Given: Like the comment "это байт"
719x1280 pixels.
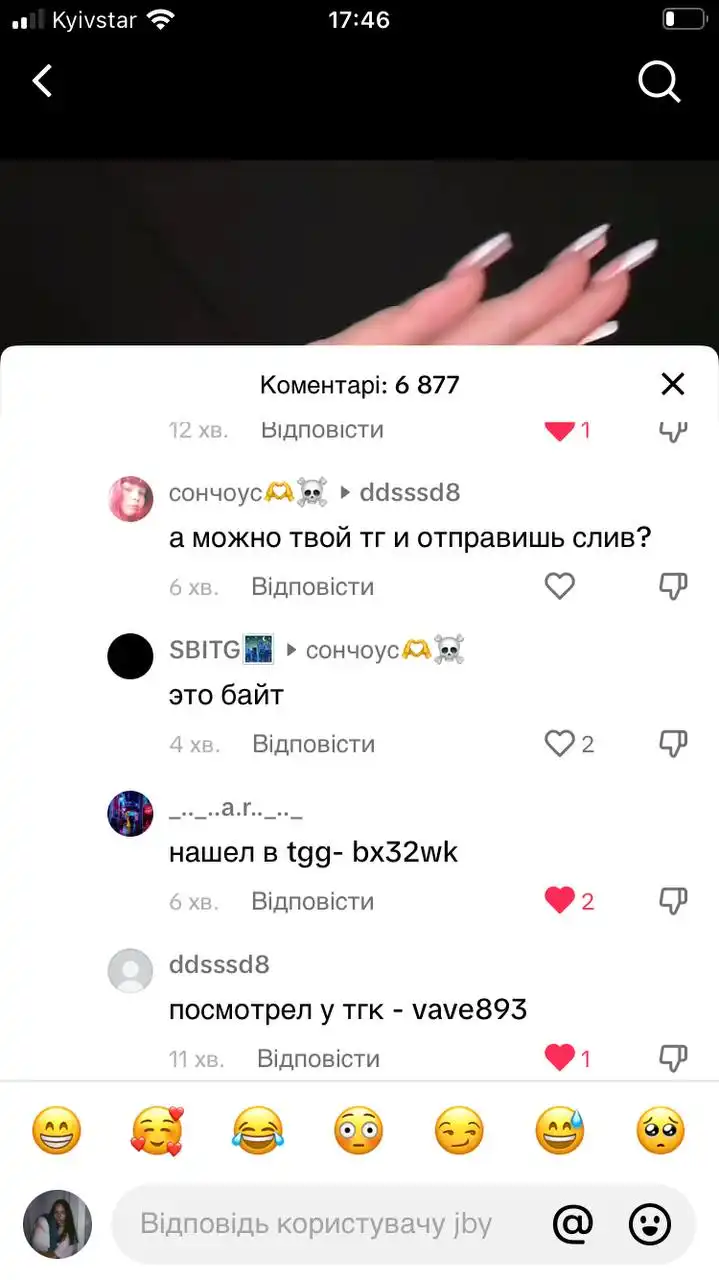Looking at the screenshot, I should [559, 743].
